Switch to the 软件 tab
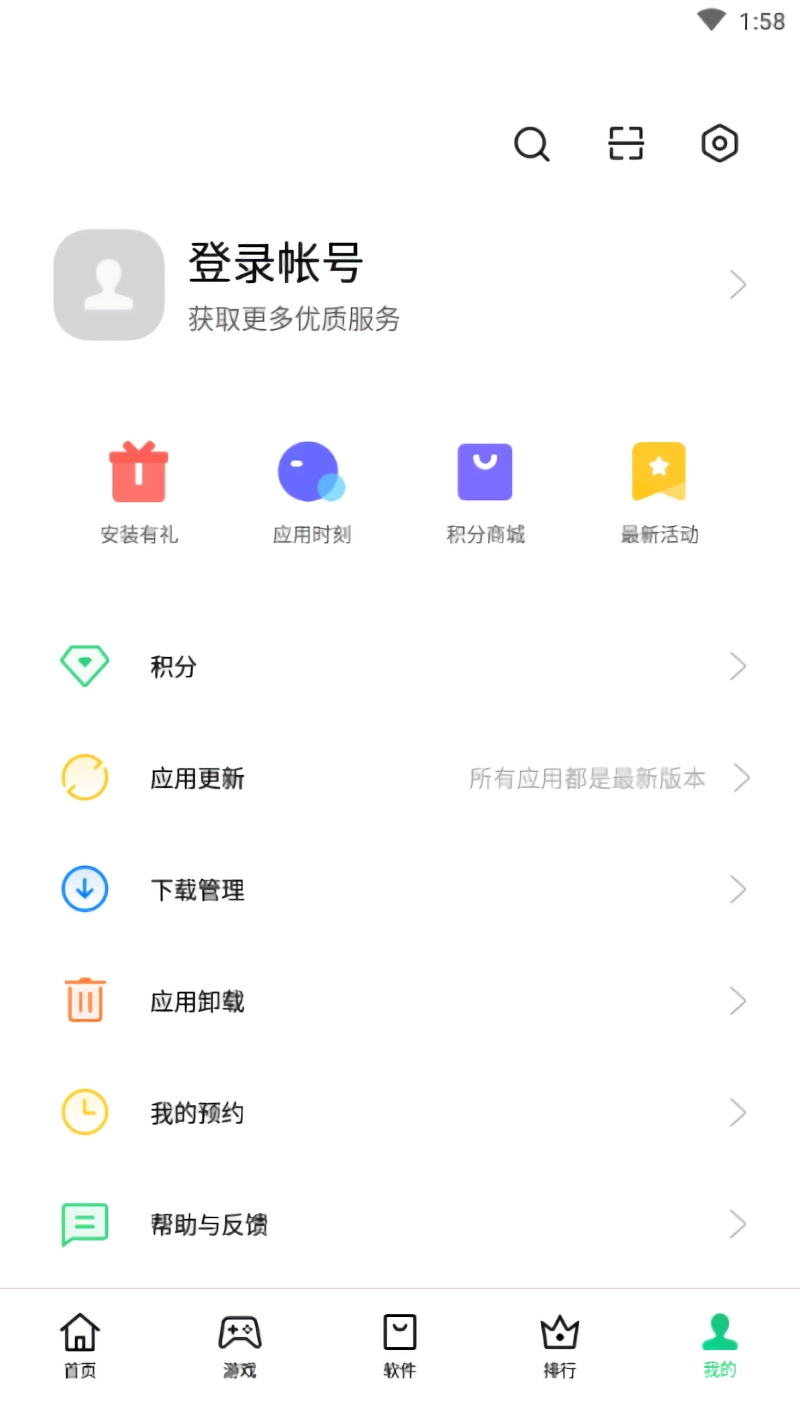 400,1346
